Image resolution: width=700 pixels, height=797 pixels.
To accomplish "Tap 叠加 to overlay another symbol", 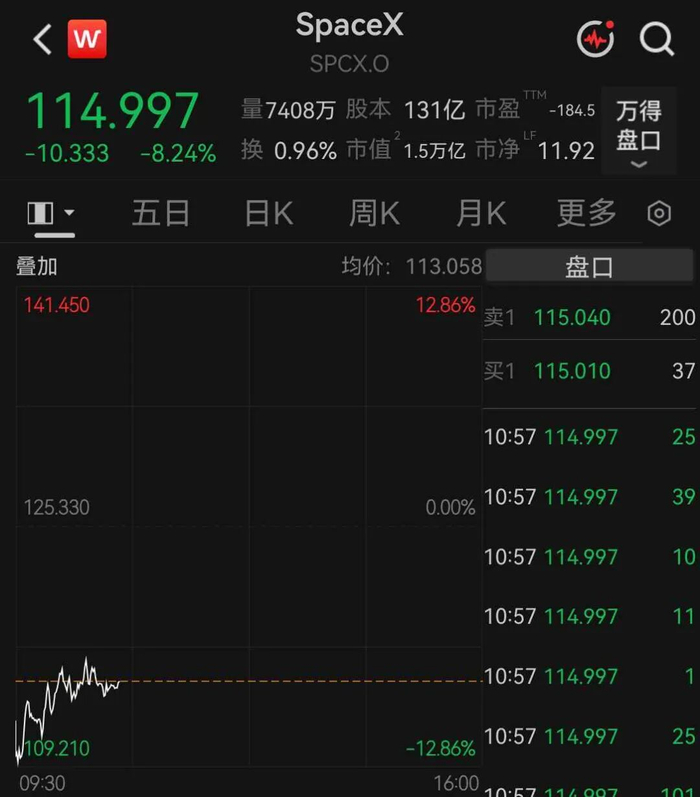I will pos(37,266).
